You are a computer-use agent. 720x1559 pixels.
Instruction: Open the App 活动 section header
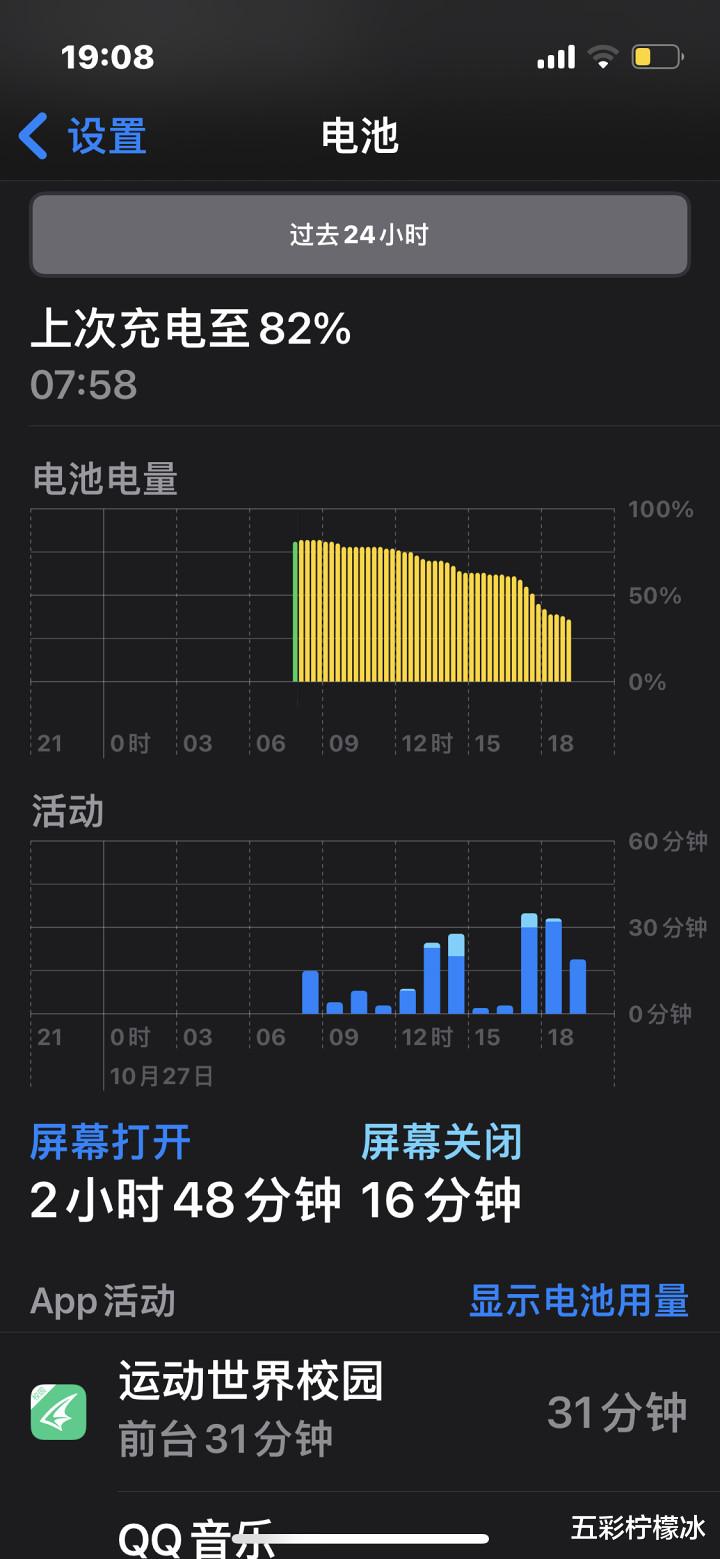tap(103, 1301)
